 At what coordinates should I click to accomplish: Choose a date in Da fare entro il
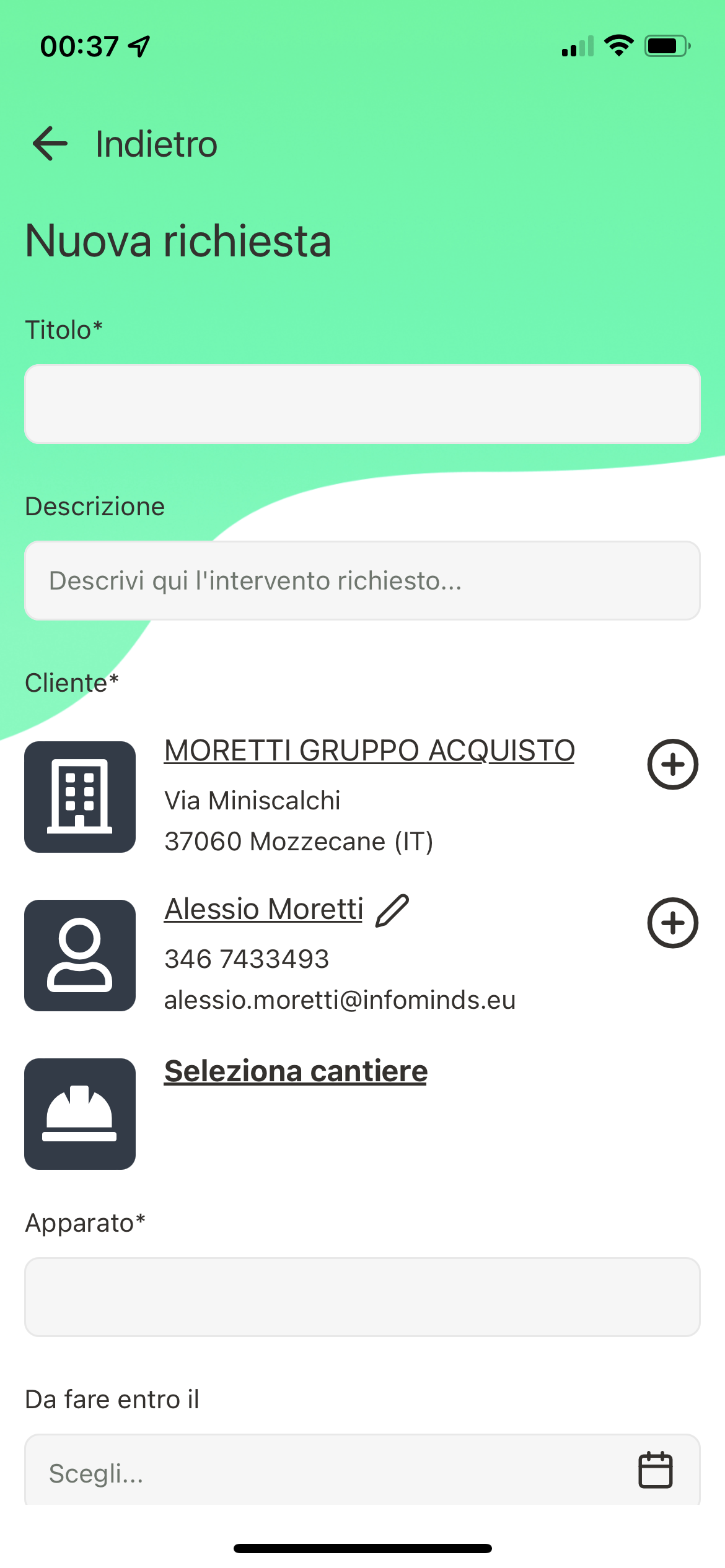[362, 1470]
